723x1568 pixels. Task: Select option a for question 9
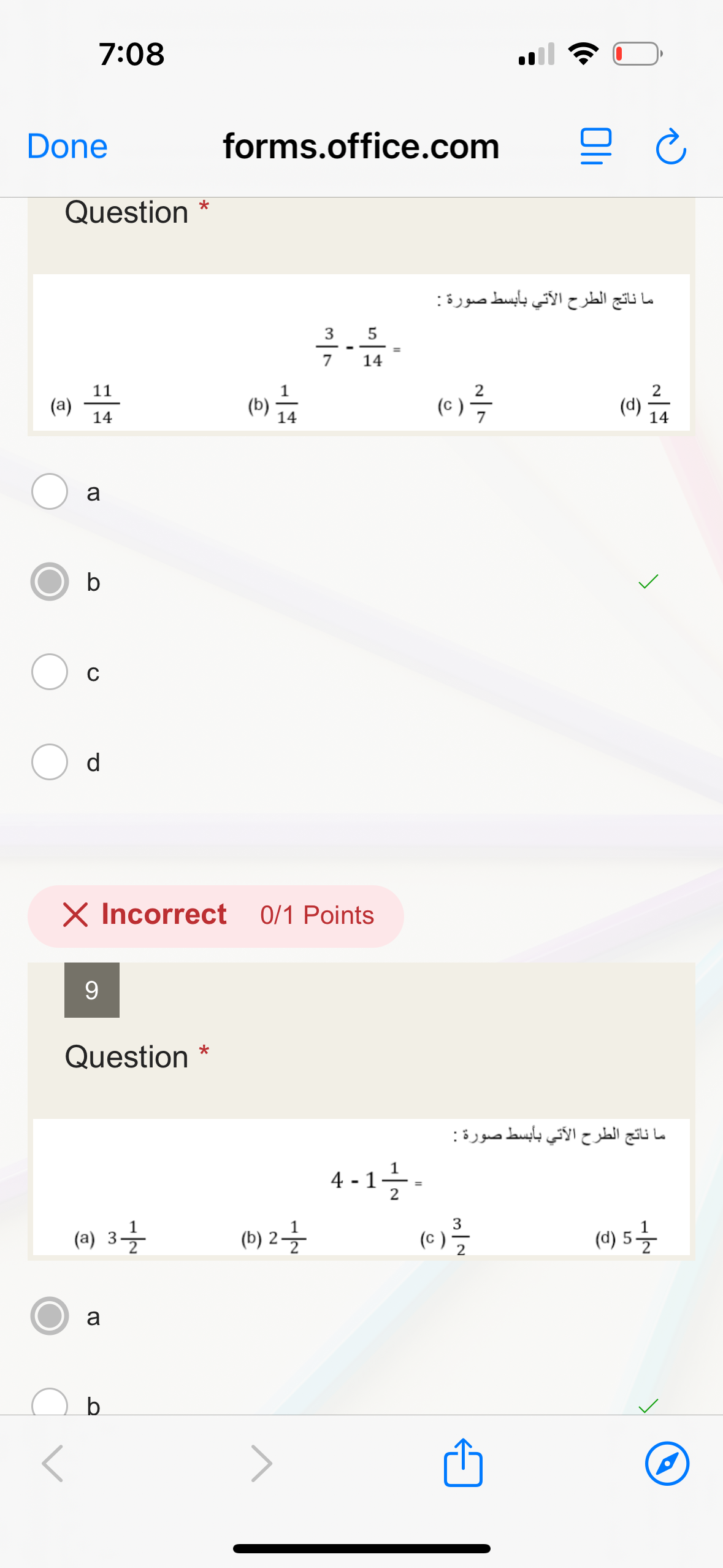click(50, 1316)
